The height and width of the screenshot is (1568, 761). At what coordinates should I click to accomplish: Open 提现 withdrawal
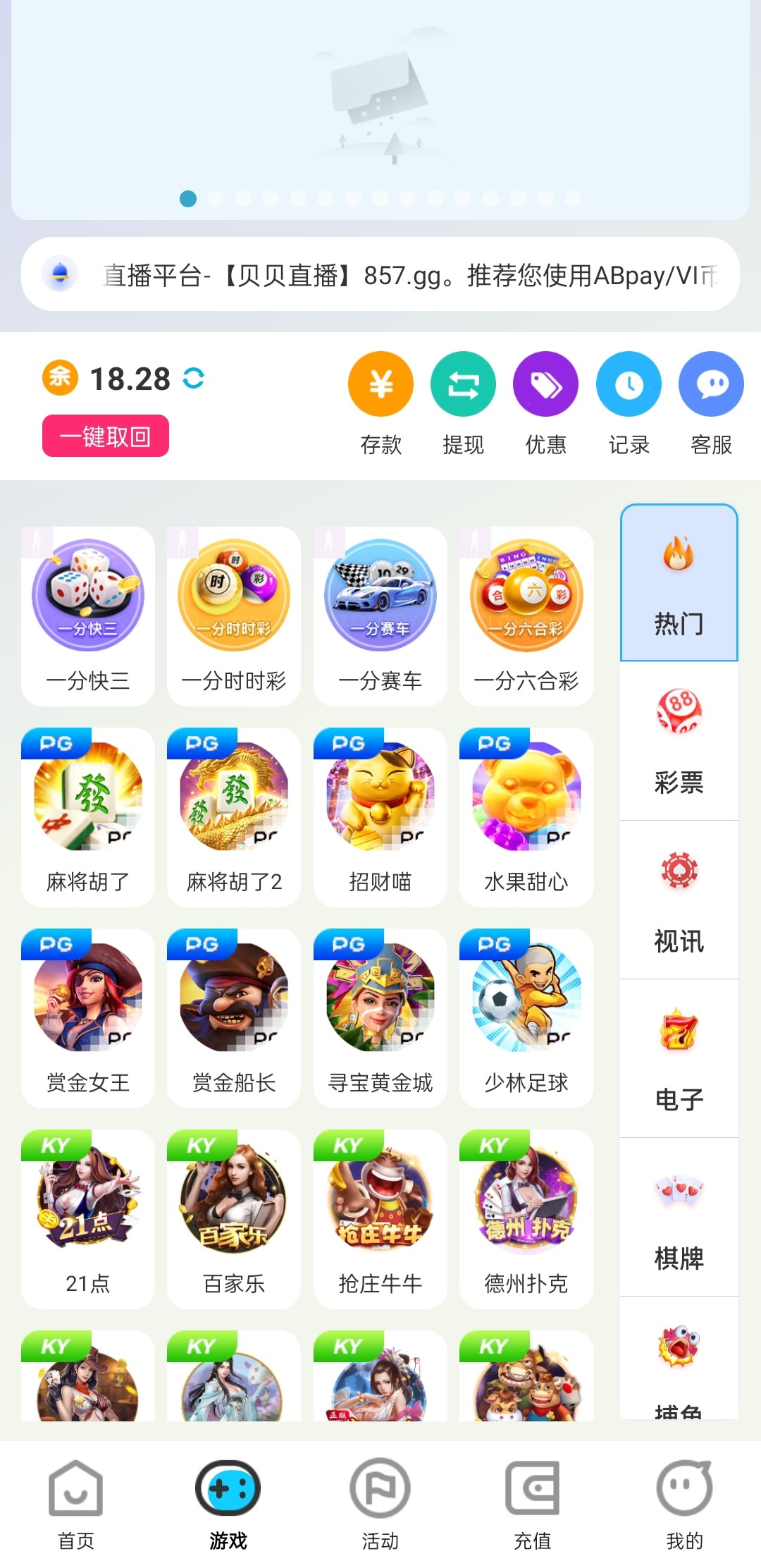pyautogui.click(x=463, y=385)
